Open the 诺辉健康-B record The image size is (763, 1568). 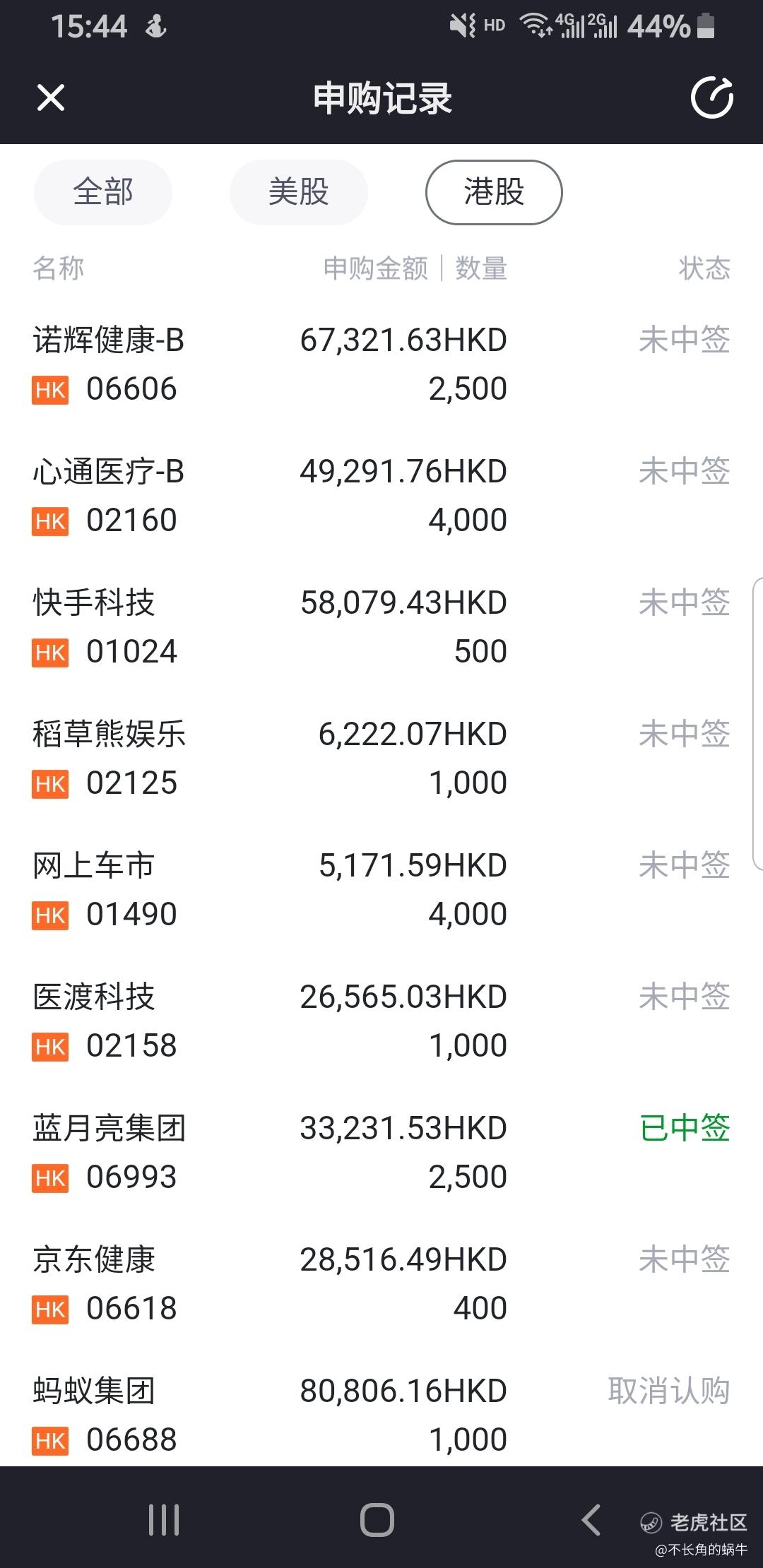381,364
